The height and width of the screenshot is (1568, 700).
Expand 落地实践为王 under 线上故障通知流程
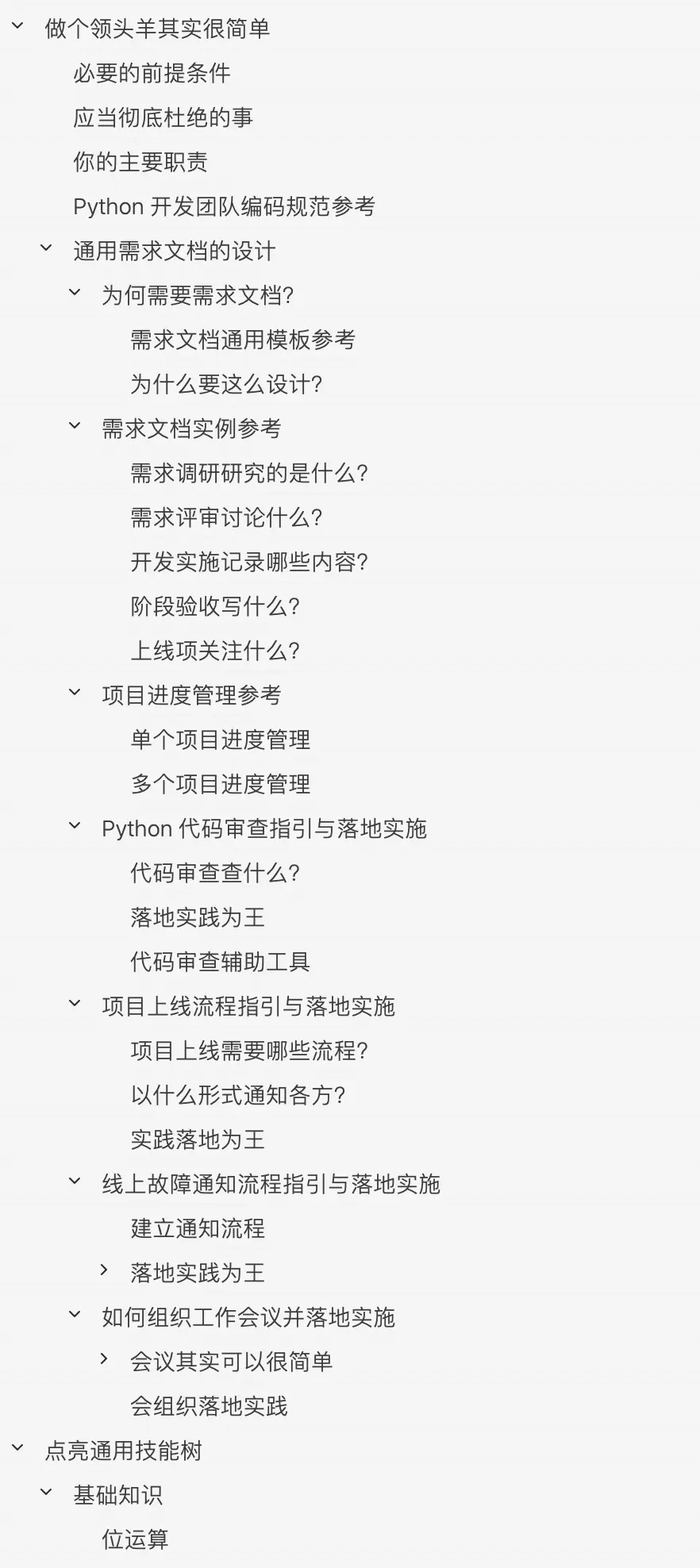click(x=104, y=1271)
